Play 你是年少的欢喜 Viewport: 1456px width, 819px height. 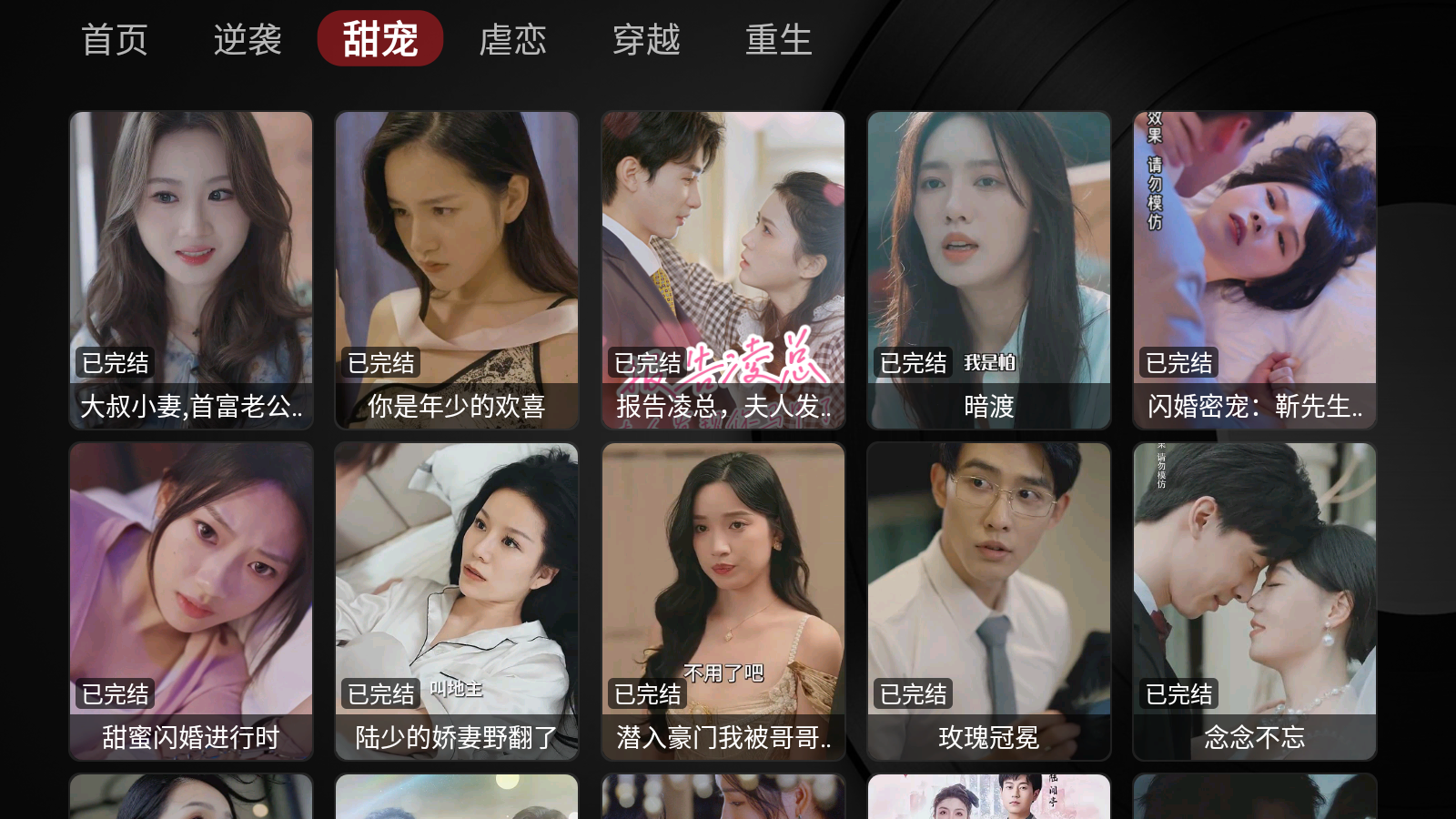click(457, 269)
